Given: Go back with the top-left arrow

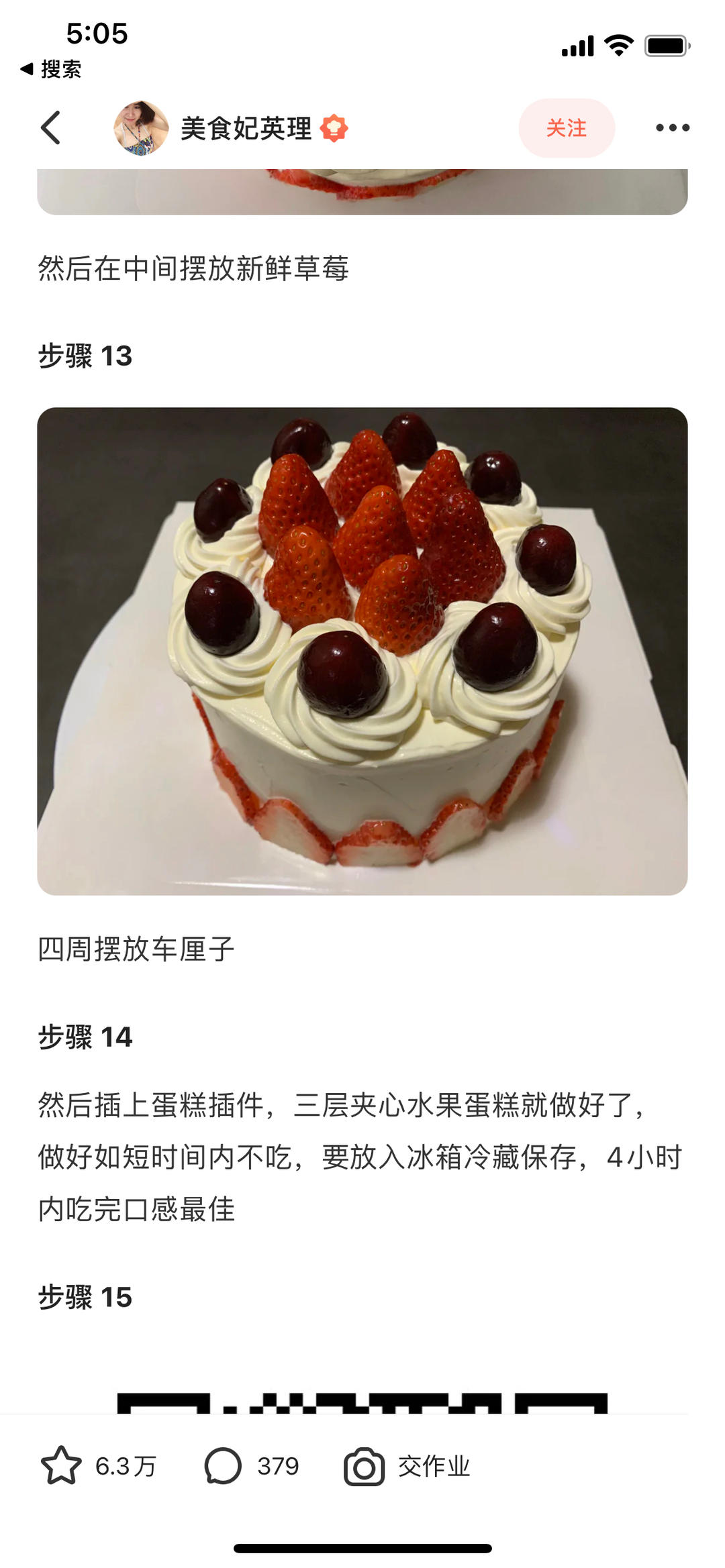Looking at the screenshot, I should (51, 127).
